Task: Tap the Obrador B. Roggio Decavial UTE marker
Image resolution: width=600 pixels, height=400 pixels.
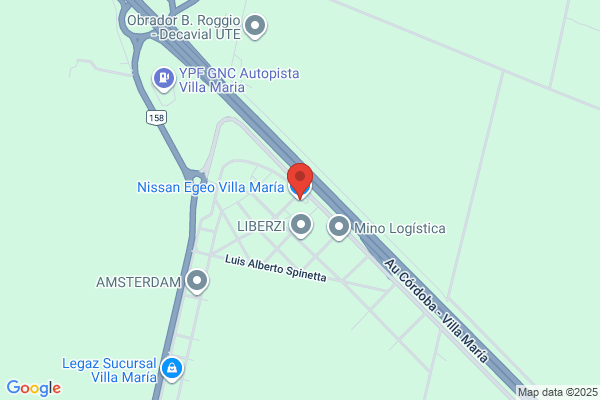Action: [257, 26]
